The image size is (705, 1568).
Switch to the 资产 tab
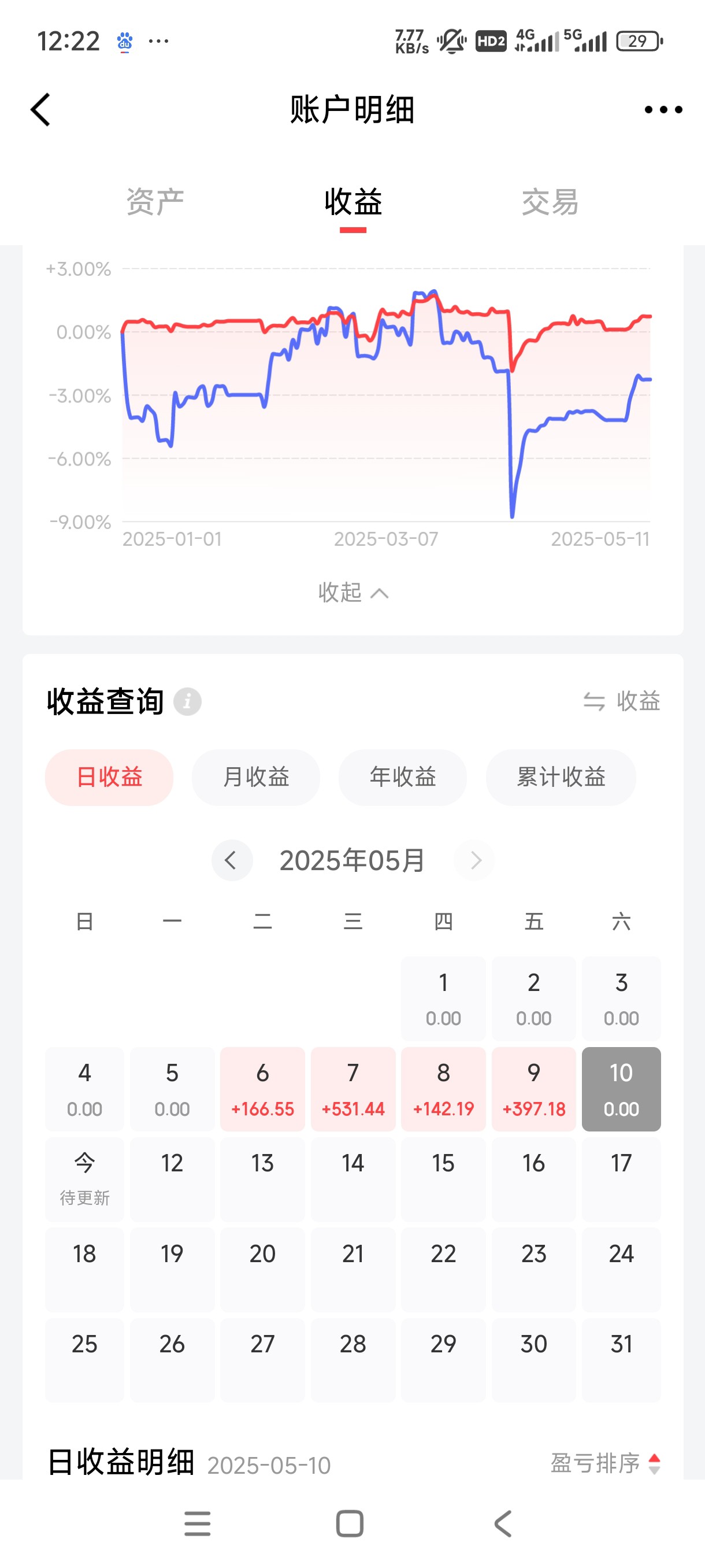155,202
